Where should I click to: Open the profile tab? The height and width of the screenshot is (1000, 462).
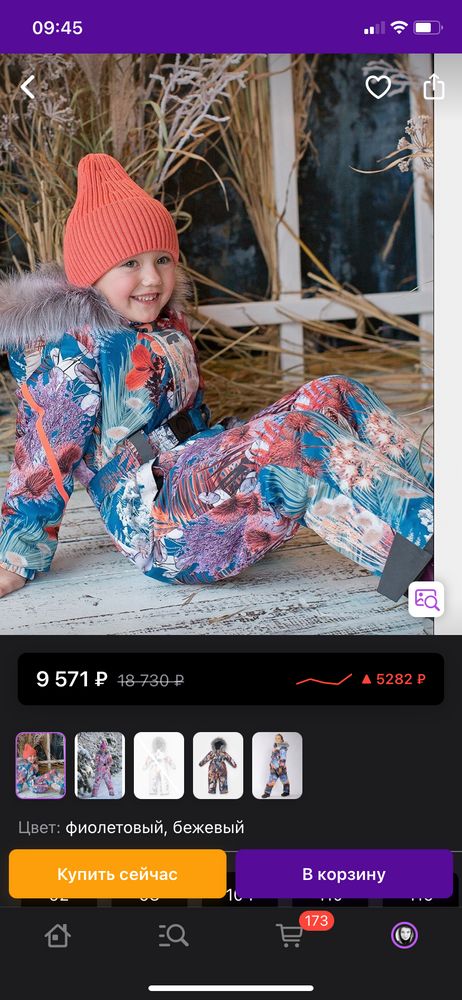405,936
